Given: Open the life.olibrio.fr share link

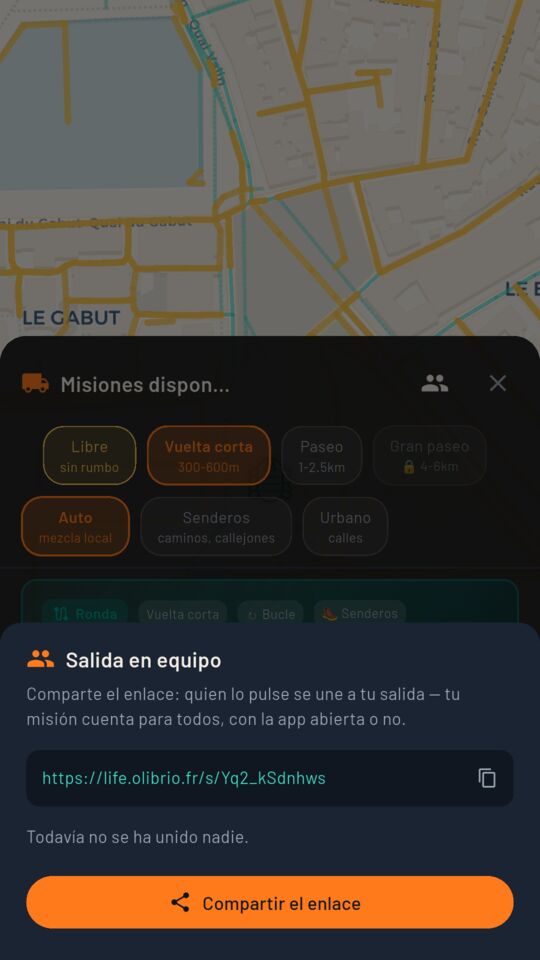Looking at the screenshot, I should point(184,778).
